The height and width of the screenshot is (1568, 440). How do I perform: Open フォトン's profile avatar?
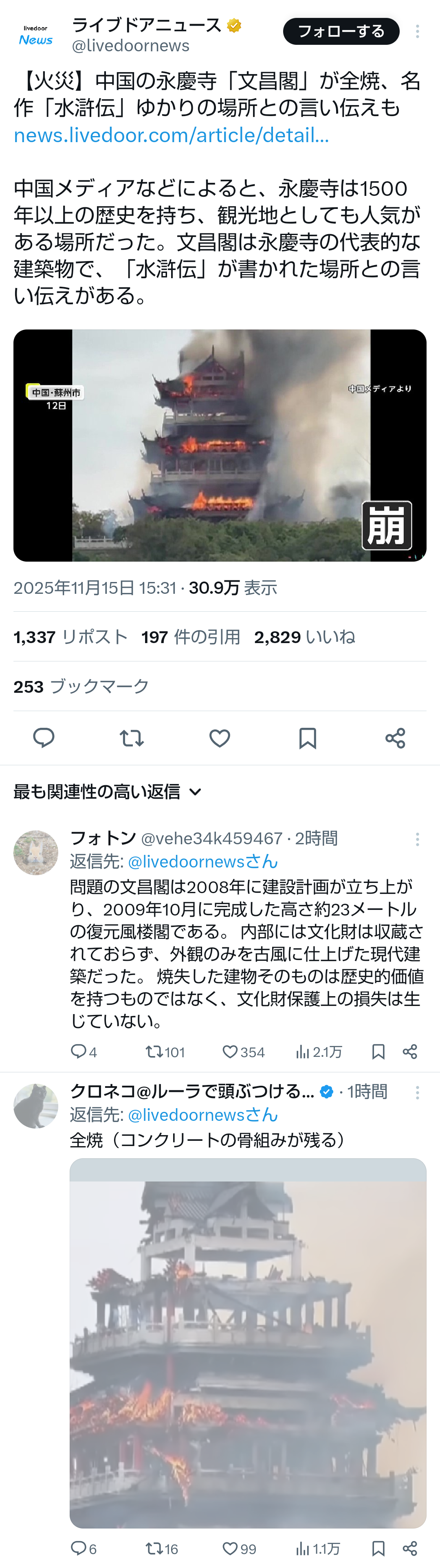click(36, 853)
